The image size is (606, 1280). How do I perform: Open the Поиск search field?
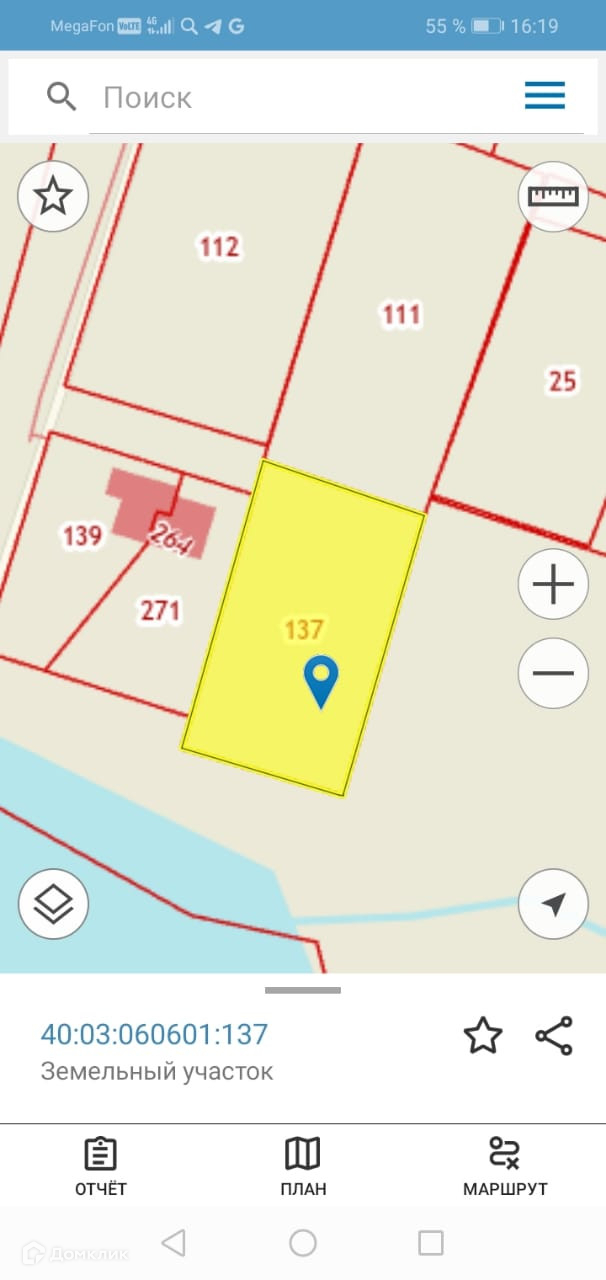300,97
